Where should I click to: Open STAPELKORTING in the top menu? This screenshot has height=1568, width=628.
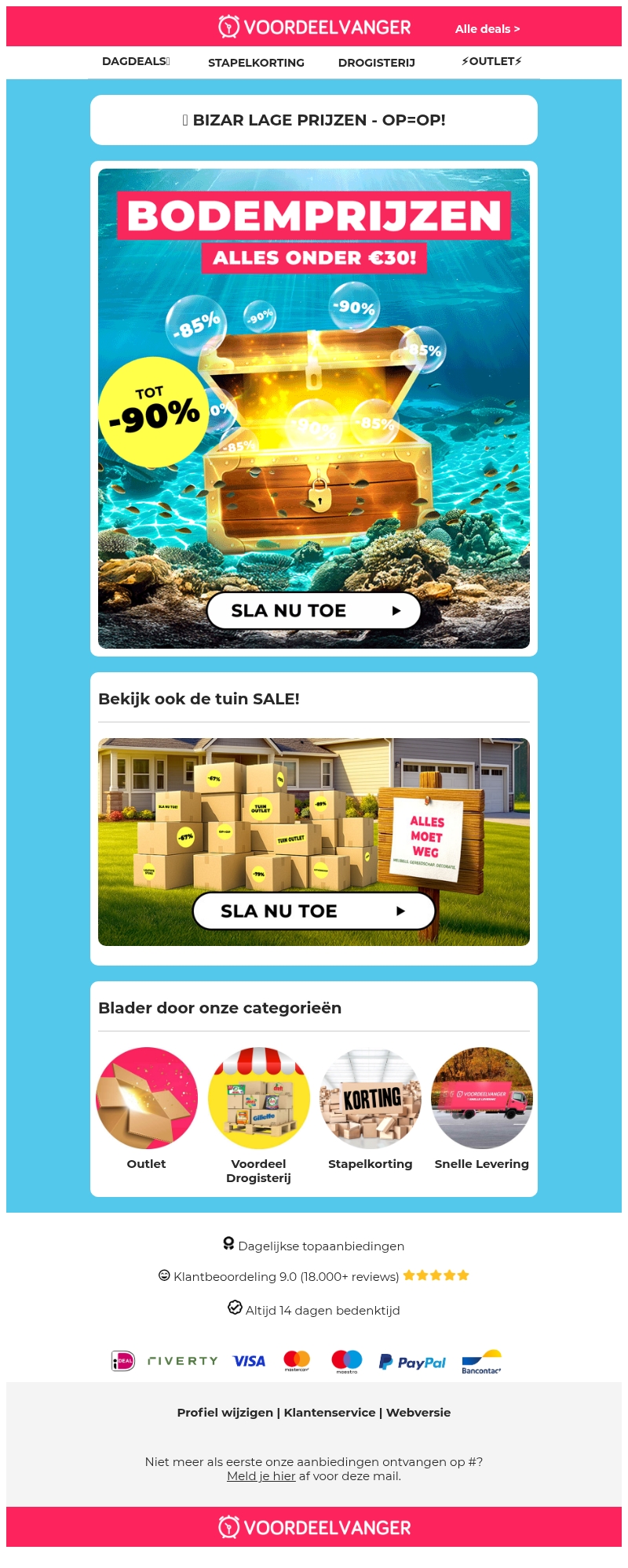point(256,63)
